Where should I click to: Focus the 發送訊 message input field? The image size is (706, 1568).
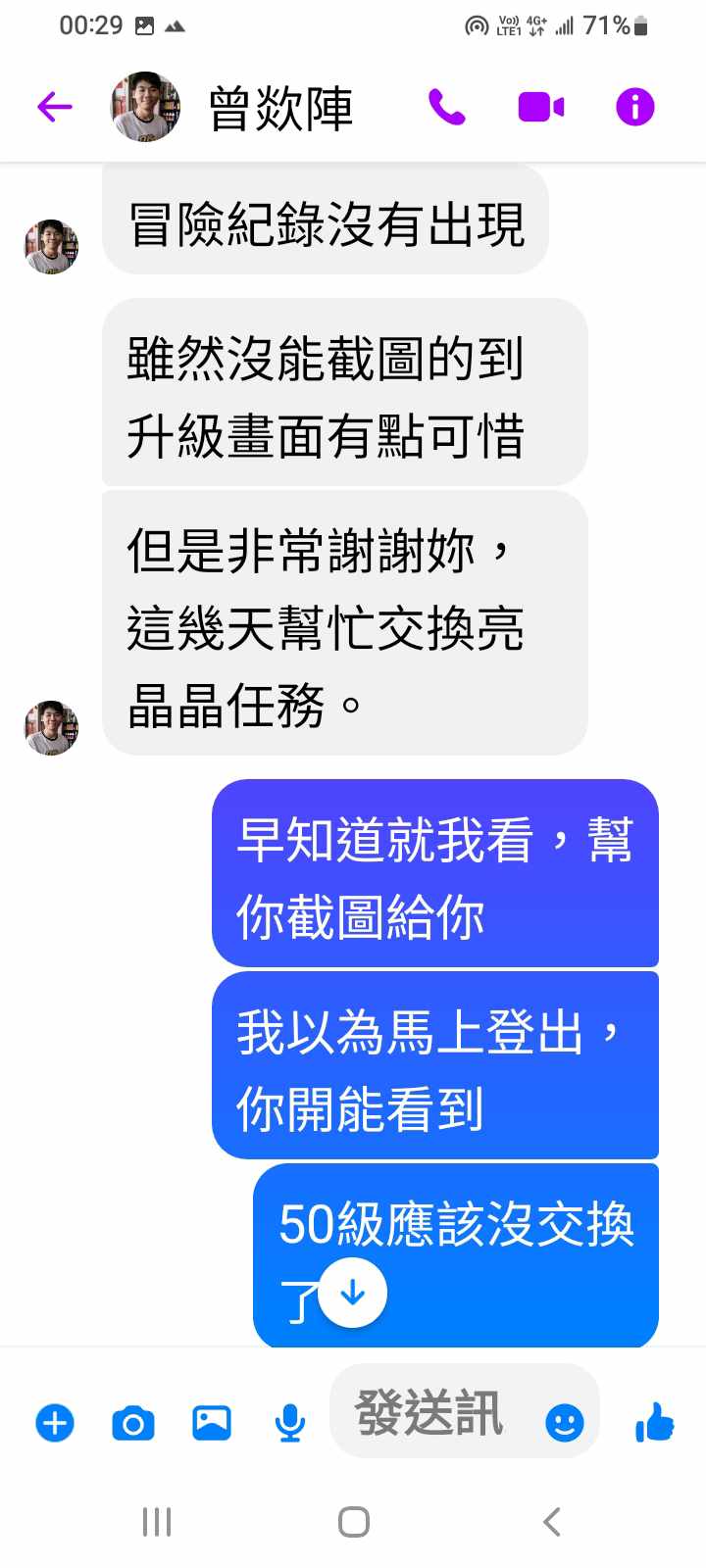(436, 1412)
